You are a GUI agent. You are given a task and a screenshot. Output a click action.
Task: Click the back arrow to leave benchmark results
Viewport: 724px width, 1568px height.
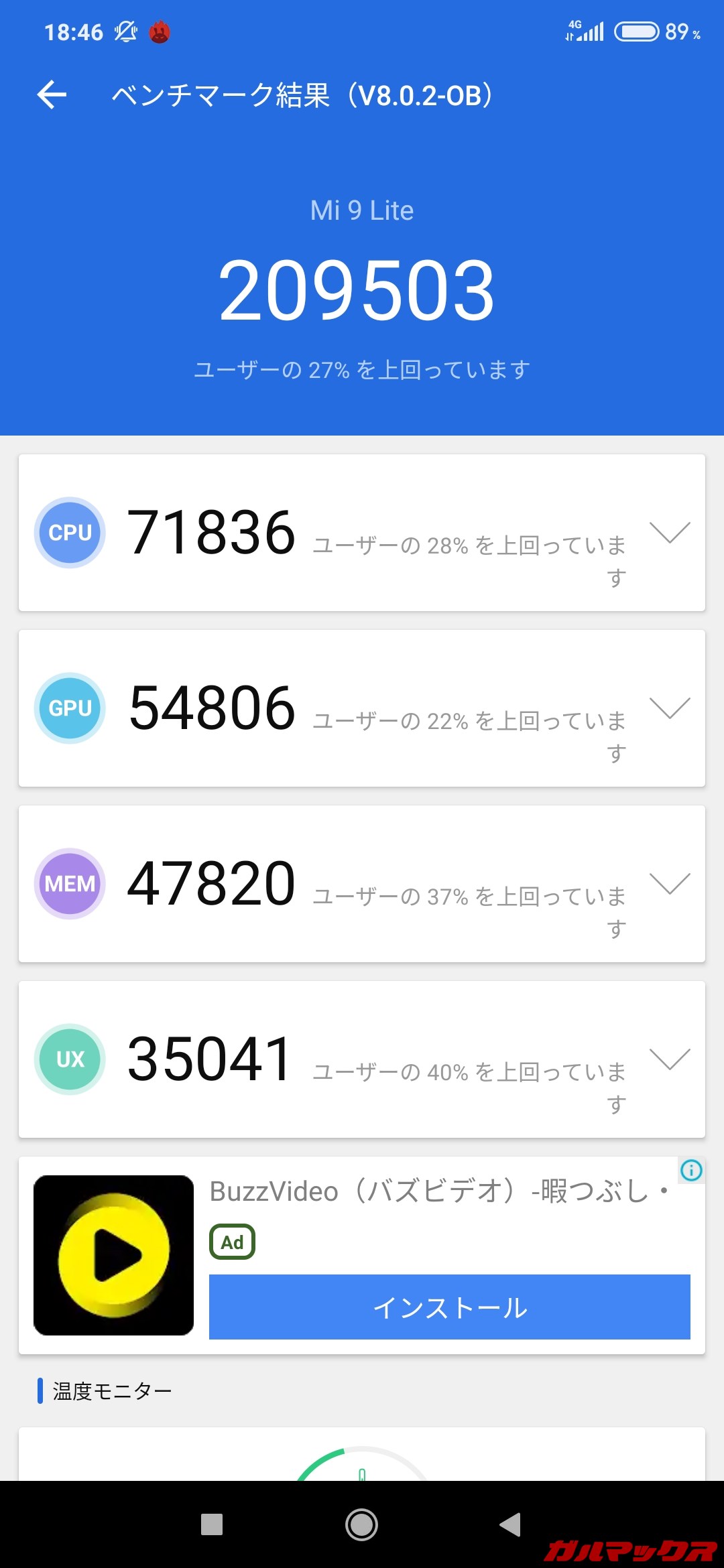point(52,95)
